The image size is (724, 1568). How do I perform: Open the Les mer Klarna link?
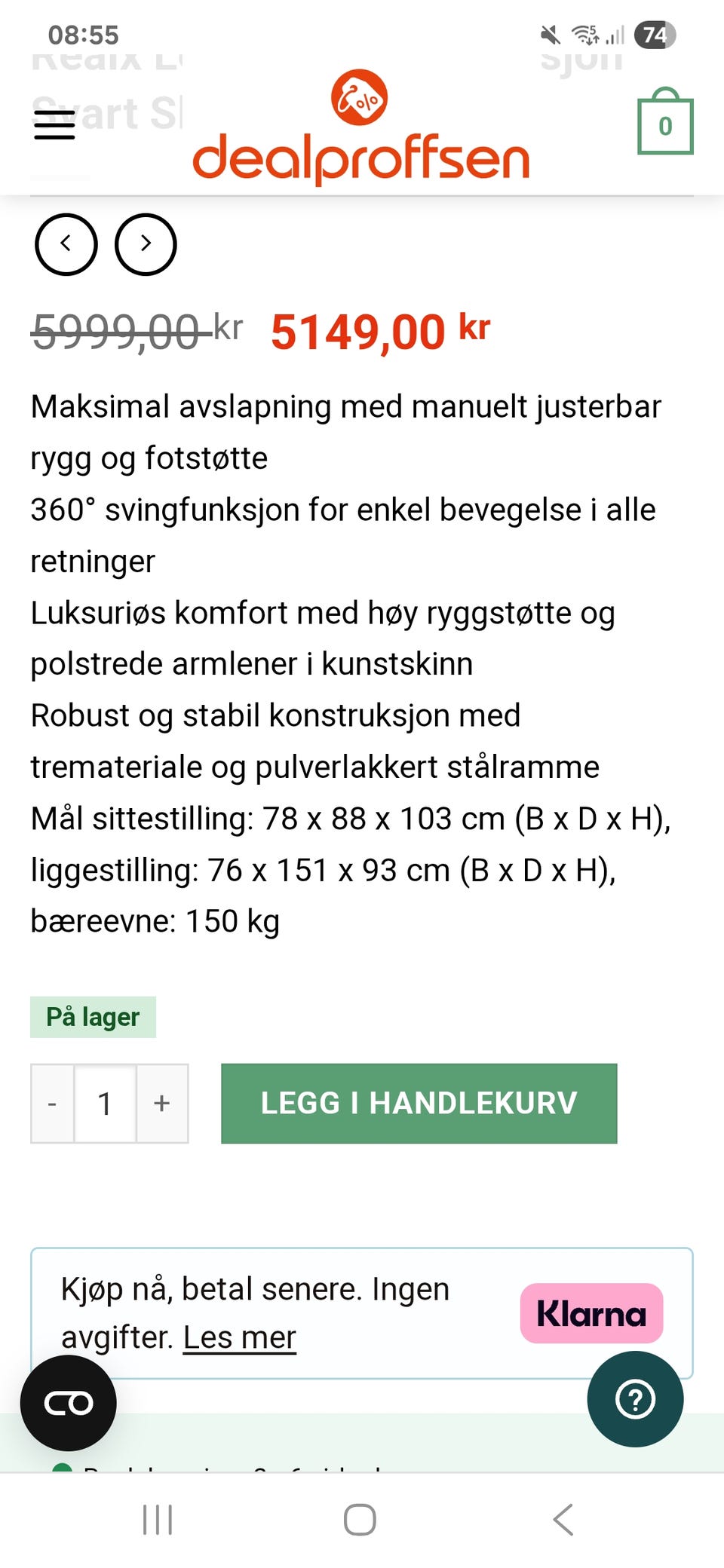(x=239, y=1337)
